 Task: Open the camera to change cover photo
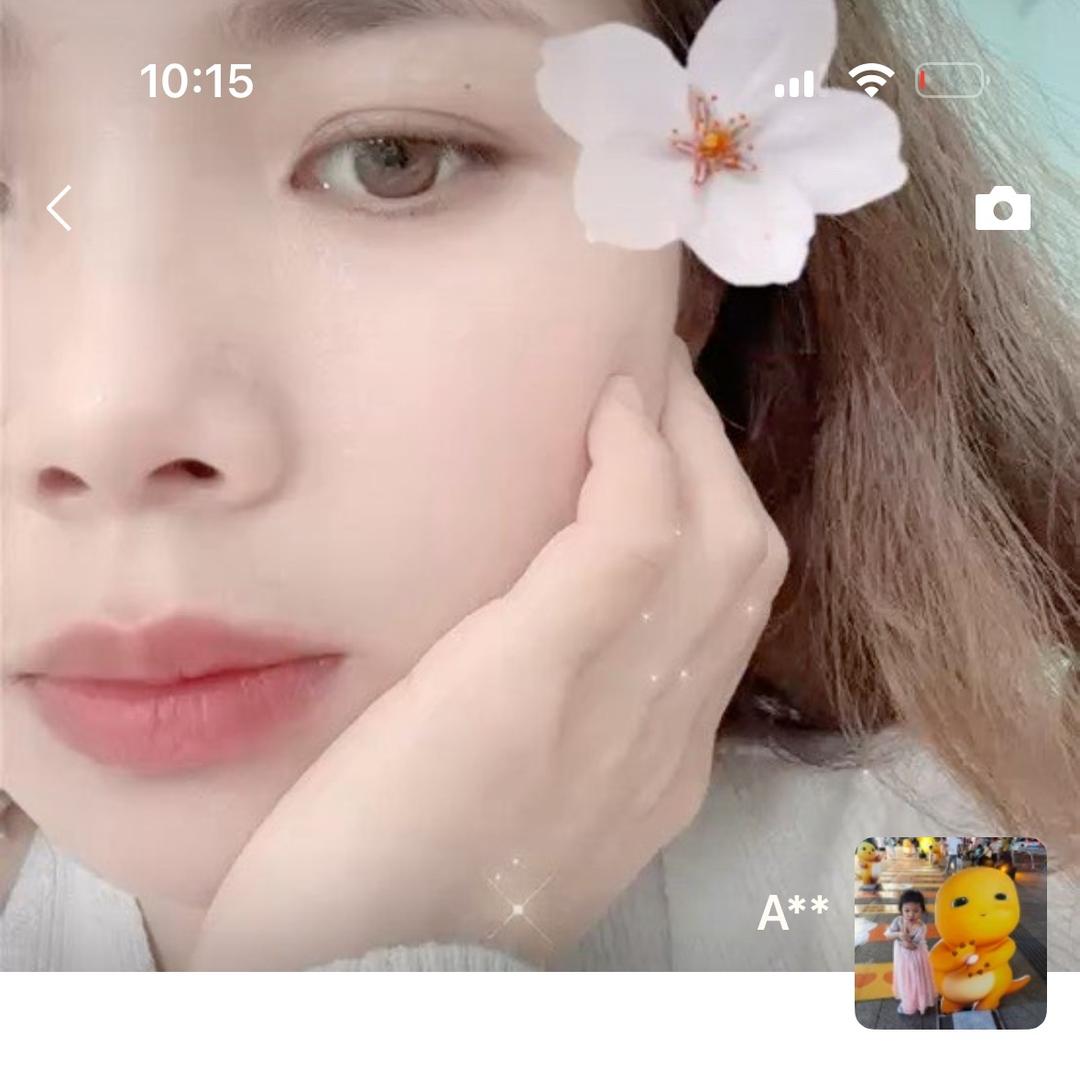[x=1002, y=209]
